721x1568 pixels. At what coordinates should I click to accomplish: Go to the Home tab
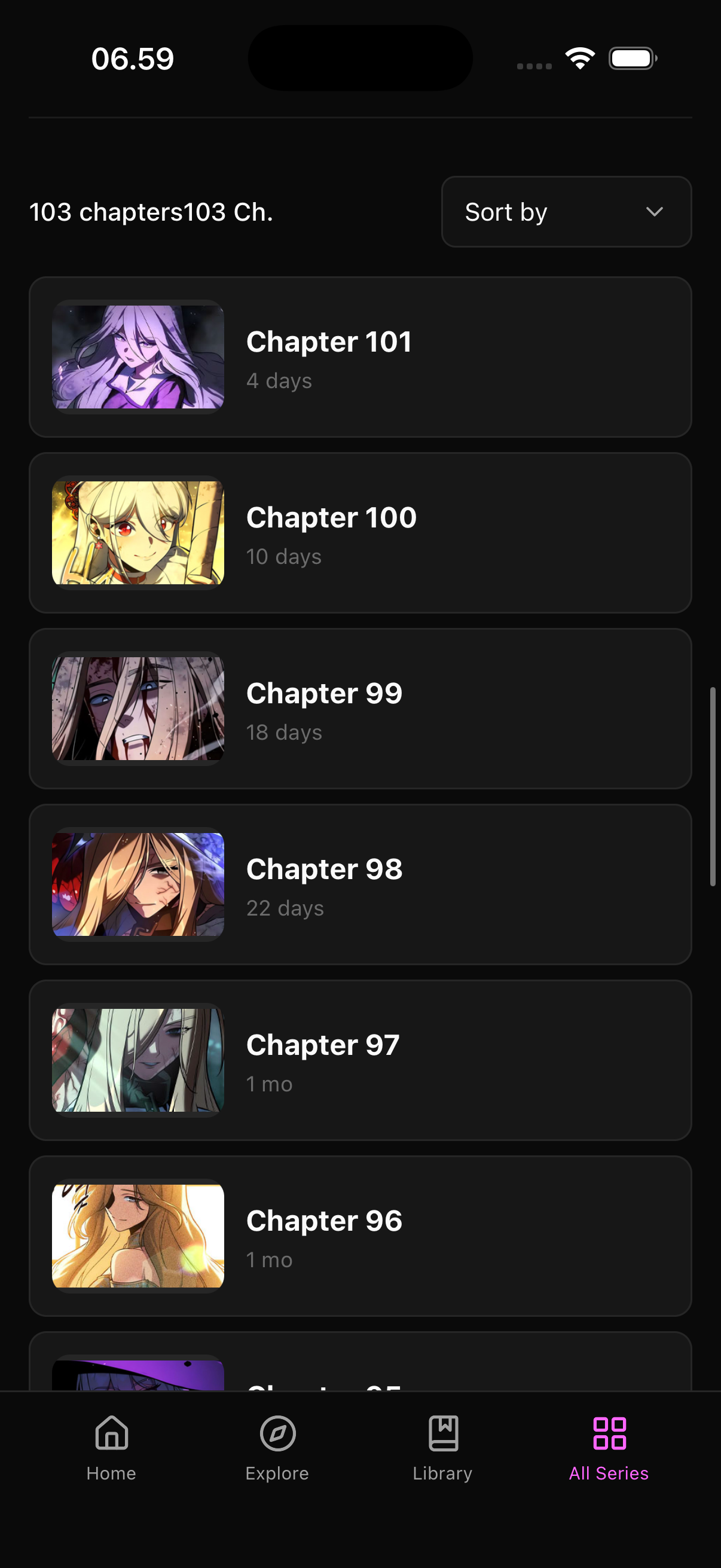(111, 1448)
